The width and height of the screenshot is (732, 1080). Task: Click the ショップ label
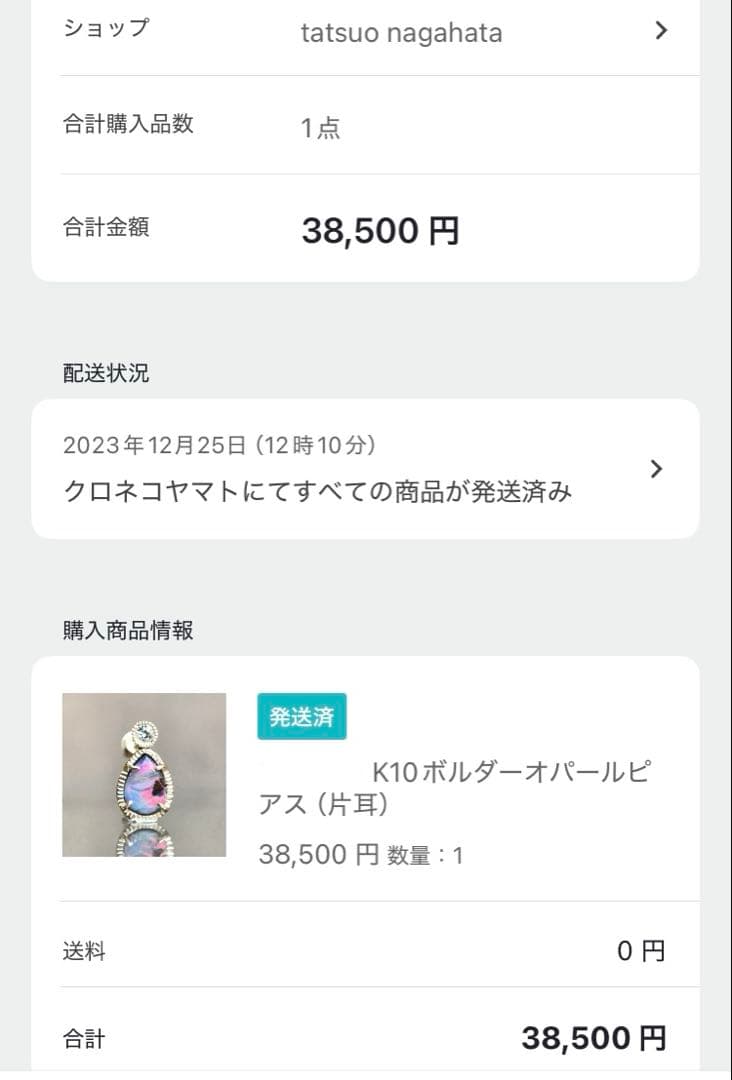coord(105,28)
